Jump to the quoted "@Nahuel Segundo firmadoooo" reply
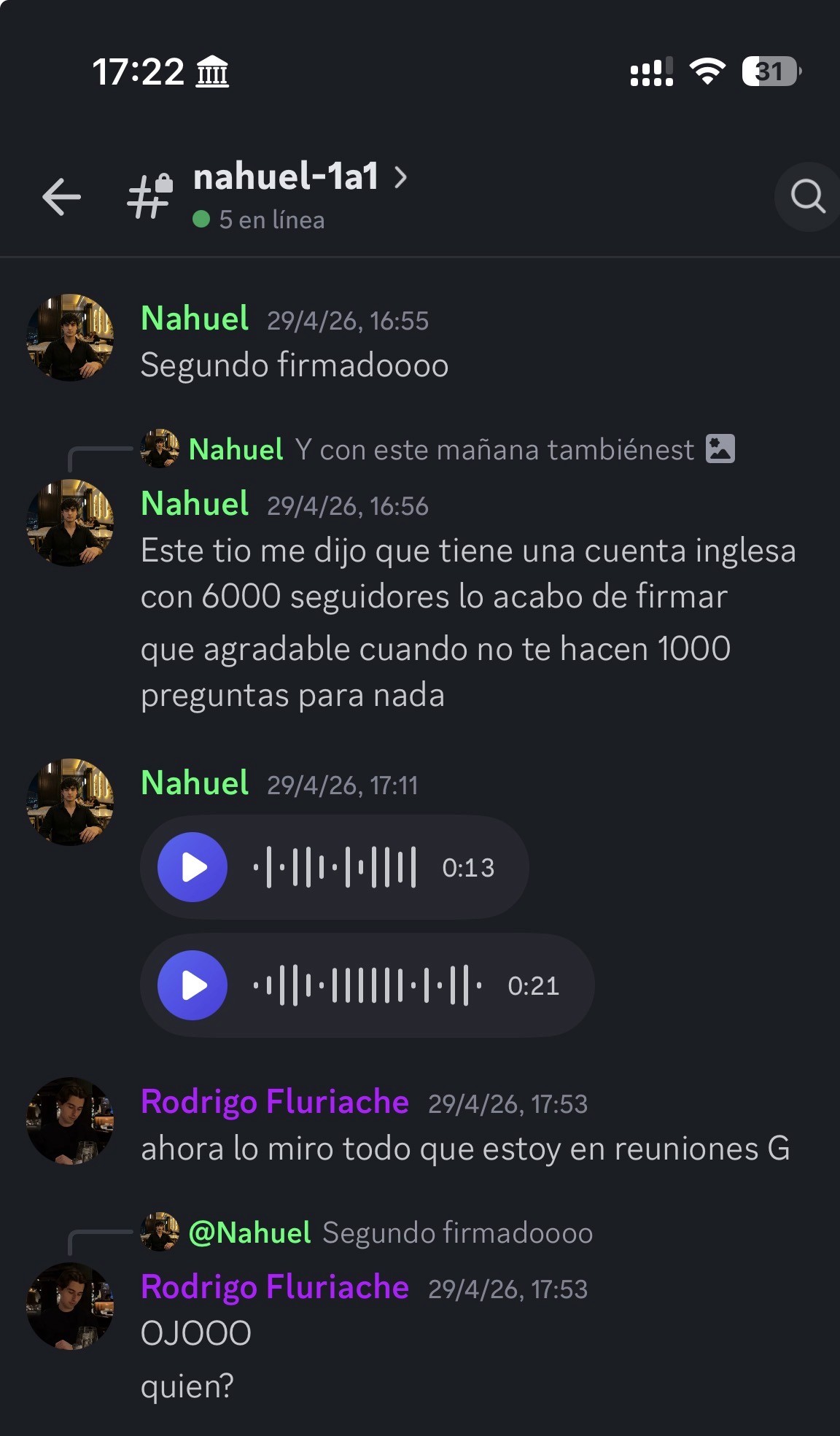Image resolution: width=840 pixels, height=1436 pixels. click(x=367, y=1233)
